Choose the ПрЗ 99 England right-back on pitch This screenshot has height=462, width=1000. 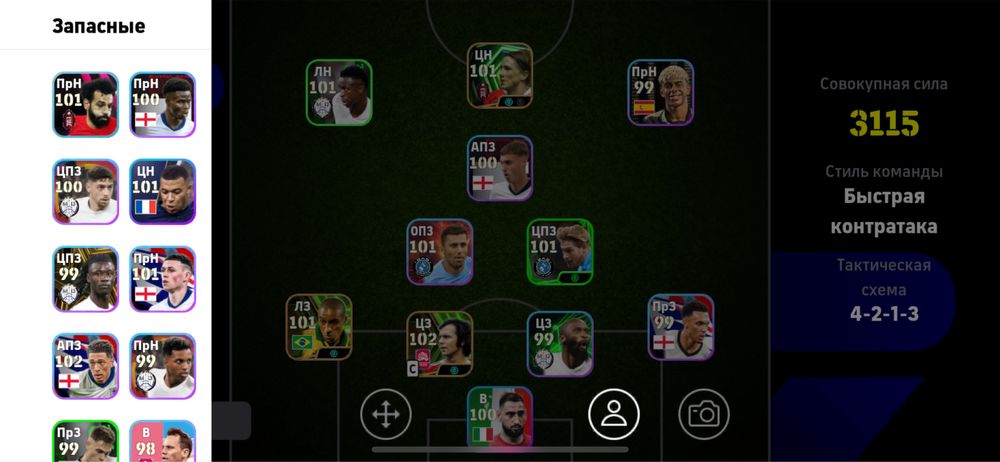tap(681, 327)
